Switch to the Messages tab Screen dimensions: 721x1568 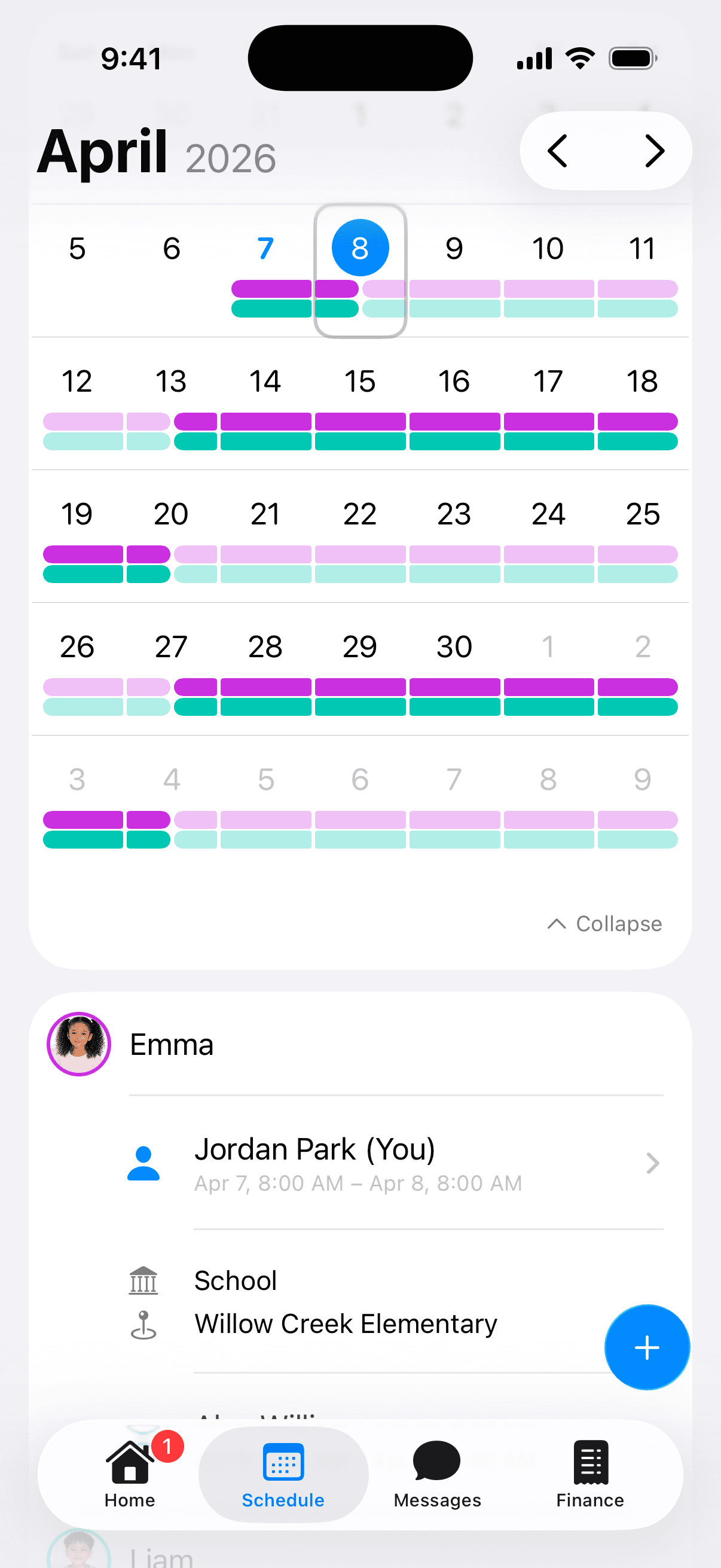coord(436,1479)
